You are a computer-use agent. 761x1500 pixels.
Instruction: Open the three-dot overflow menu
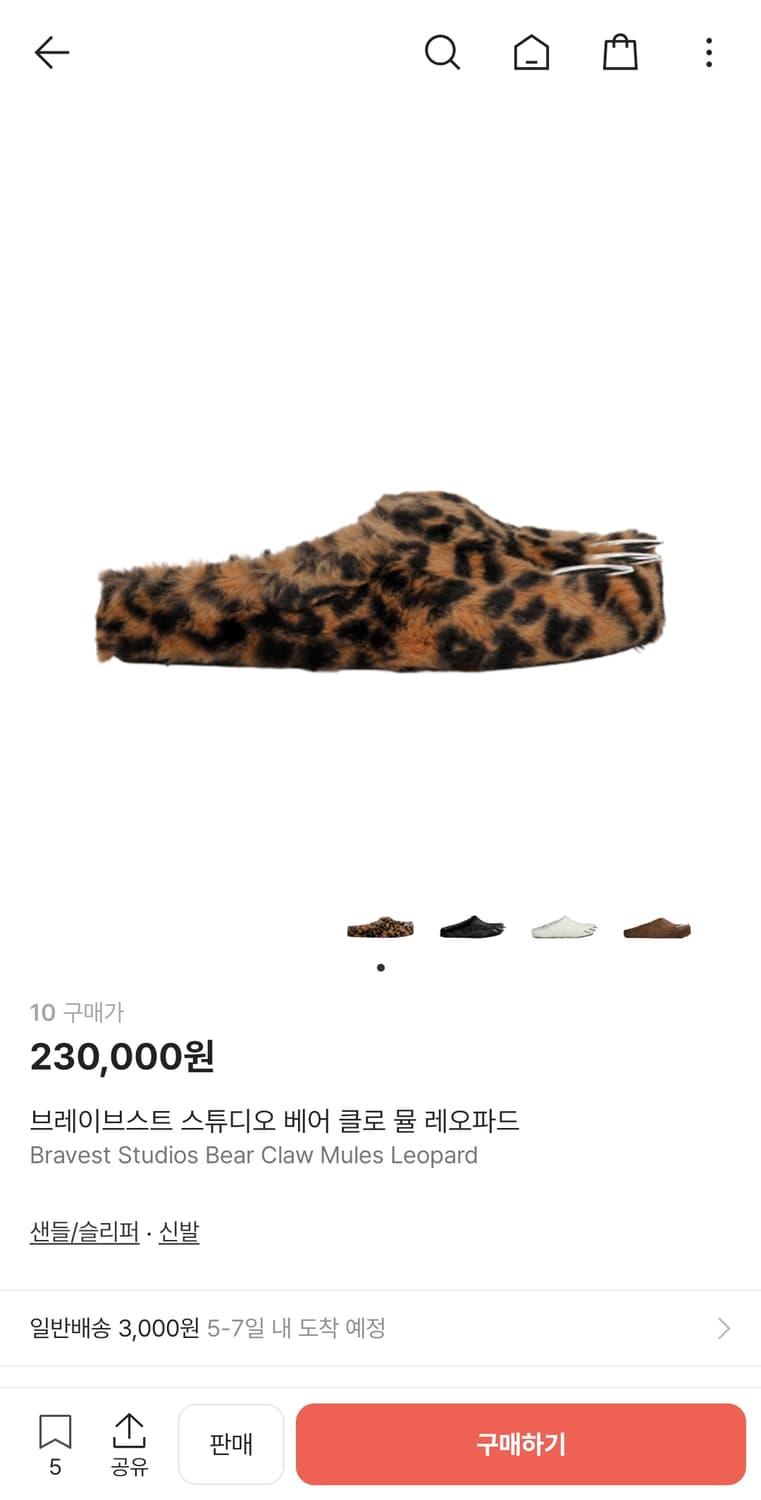pyautogui.click(x=708, y=53)
